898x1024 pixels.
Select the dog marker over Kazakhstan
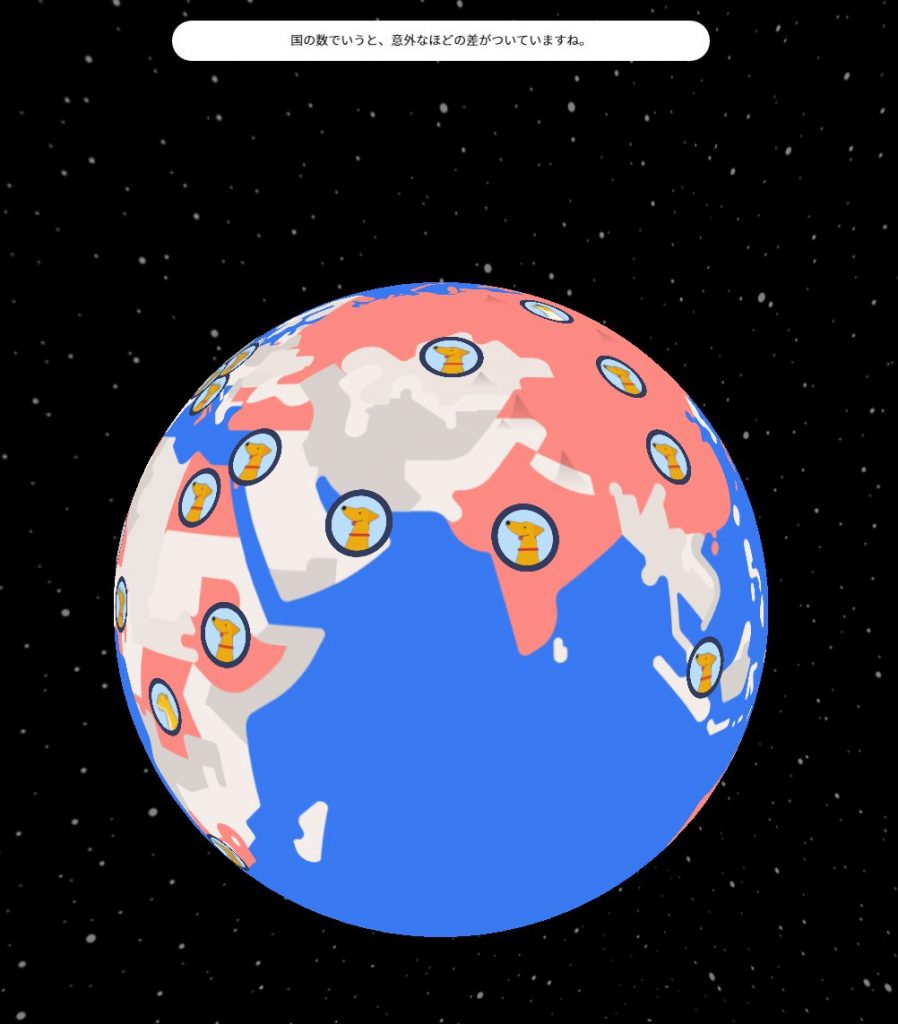[450, 357]
